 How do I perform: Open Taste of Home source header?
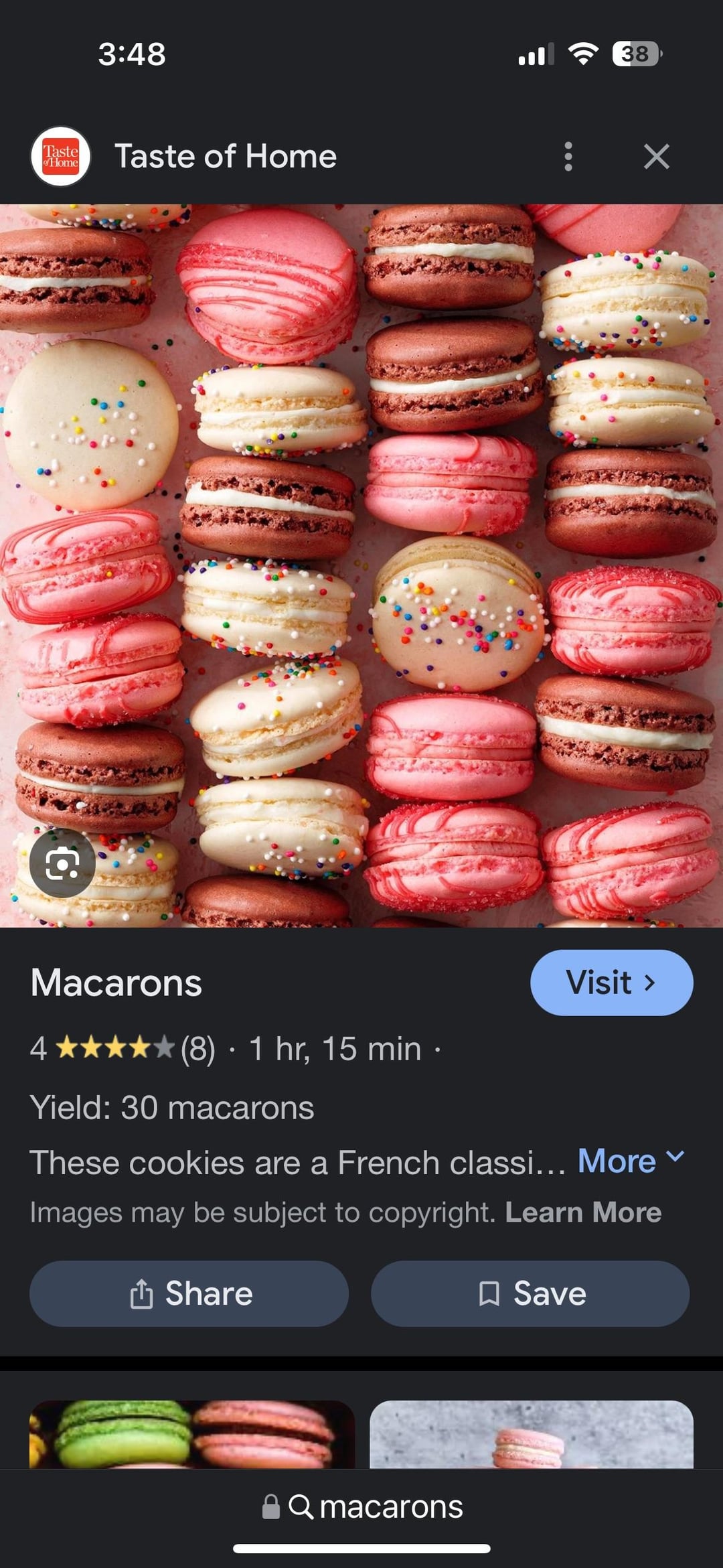(225, 157)
